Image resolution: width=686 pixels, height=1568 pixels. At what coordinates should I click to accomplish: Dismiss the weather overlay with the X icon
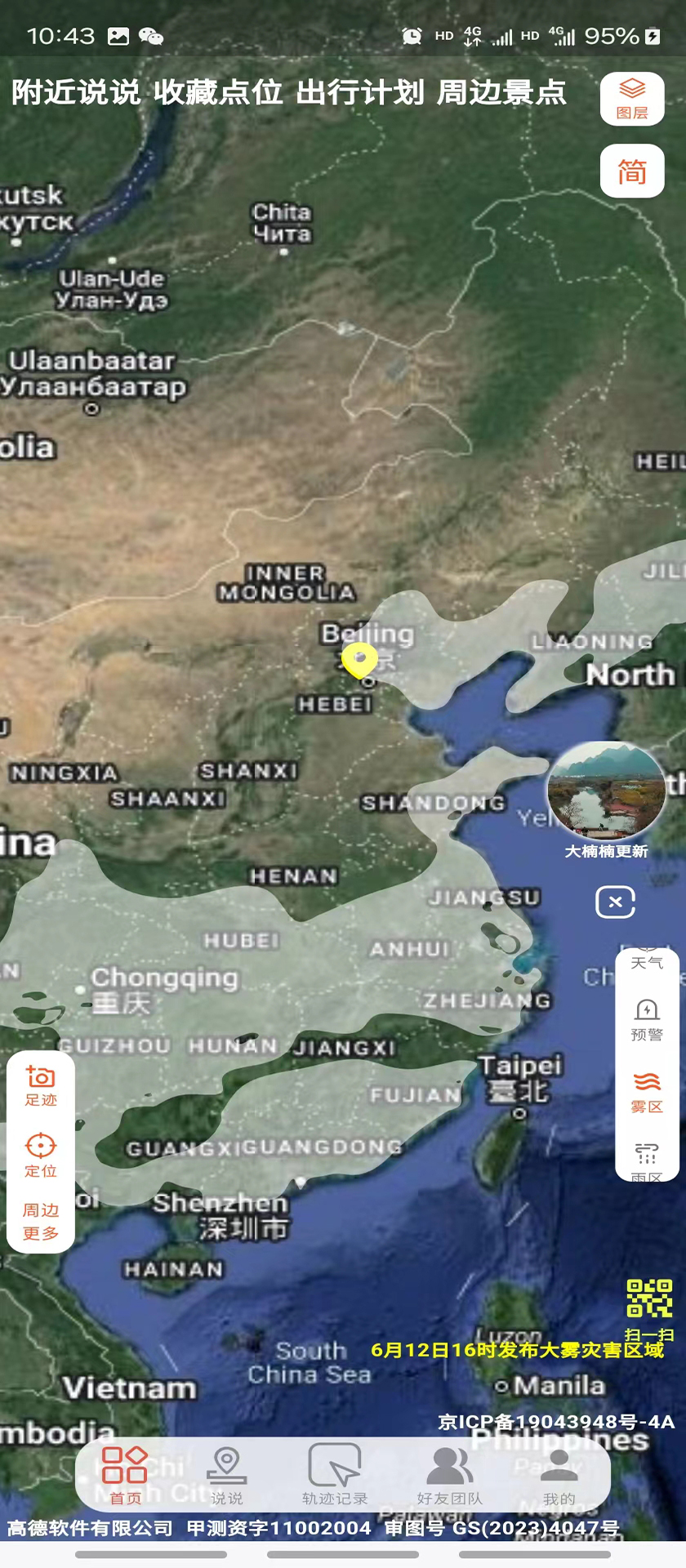tap(615, 902)
